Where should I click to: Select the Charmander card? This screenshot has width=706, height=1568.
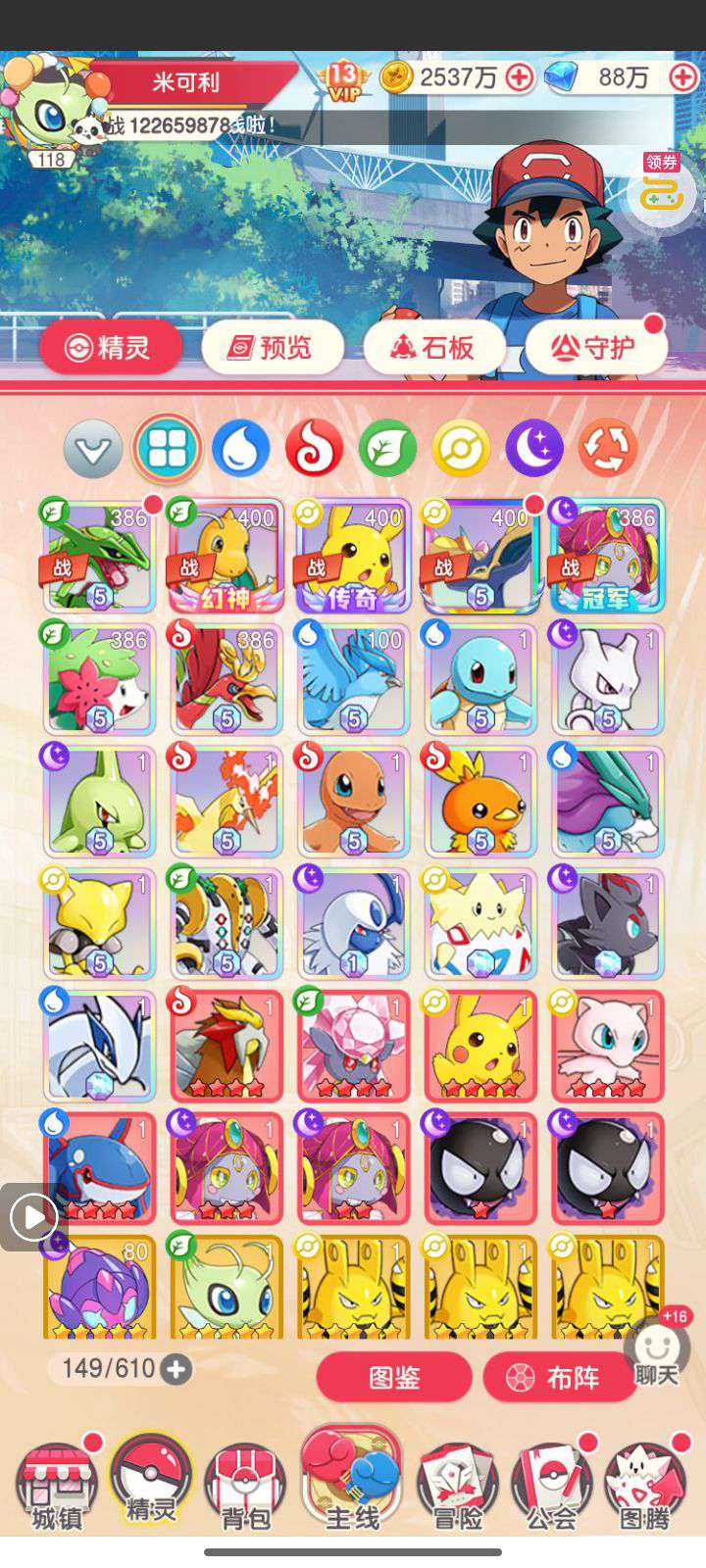click(x=353, y=801)
